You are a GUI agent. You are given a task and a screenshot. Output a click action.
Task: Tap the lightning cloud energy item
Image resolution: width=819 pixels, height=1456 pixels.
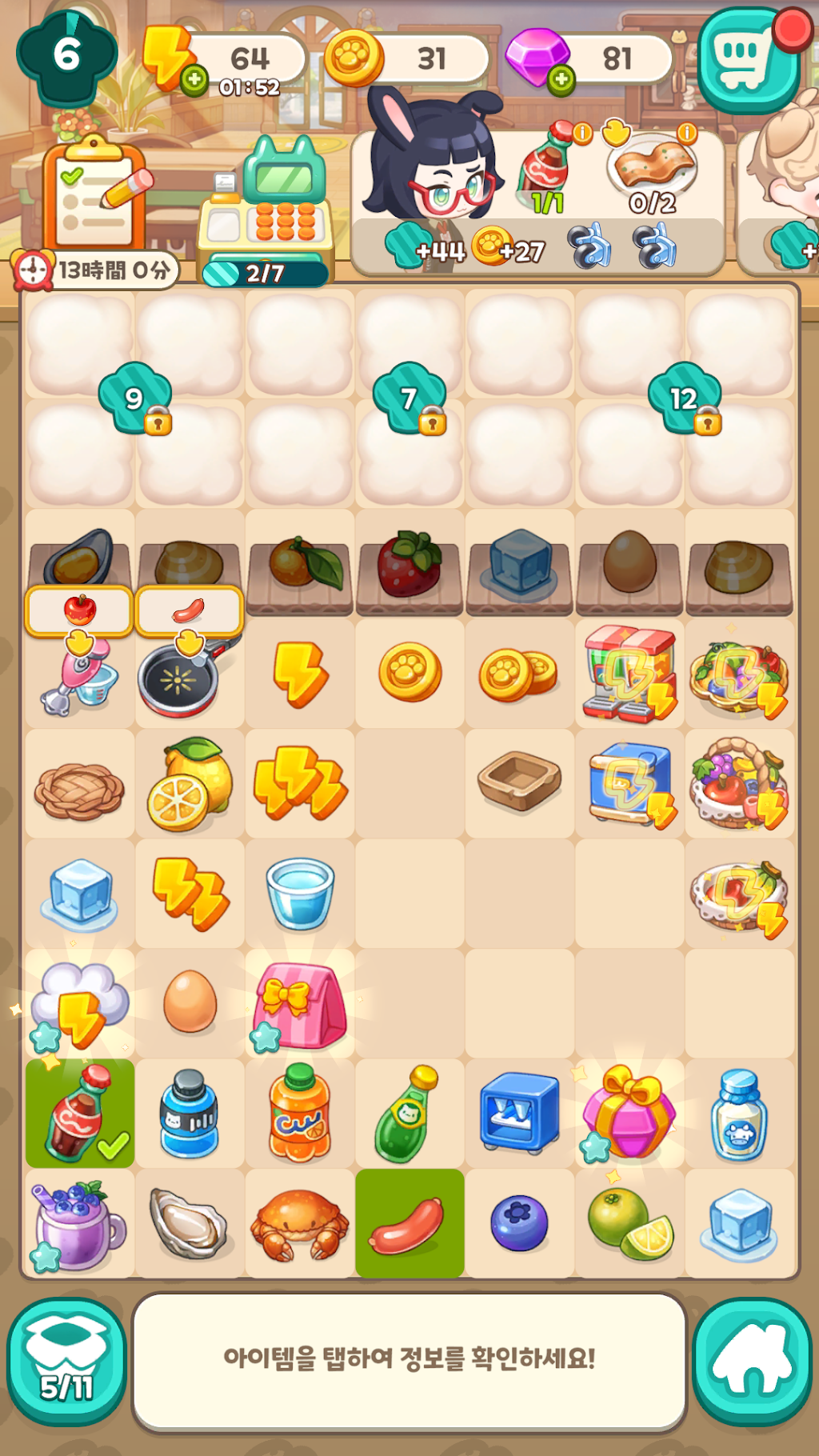click(78, 1006)
